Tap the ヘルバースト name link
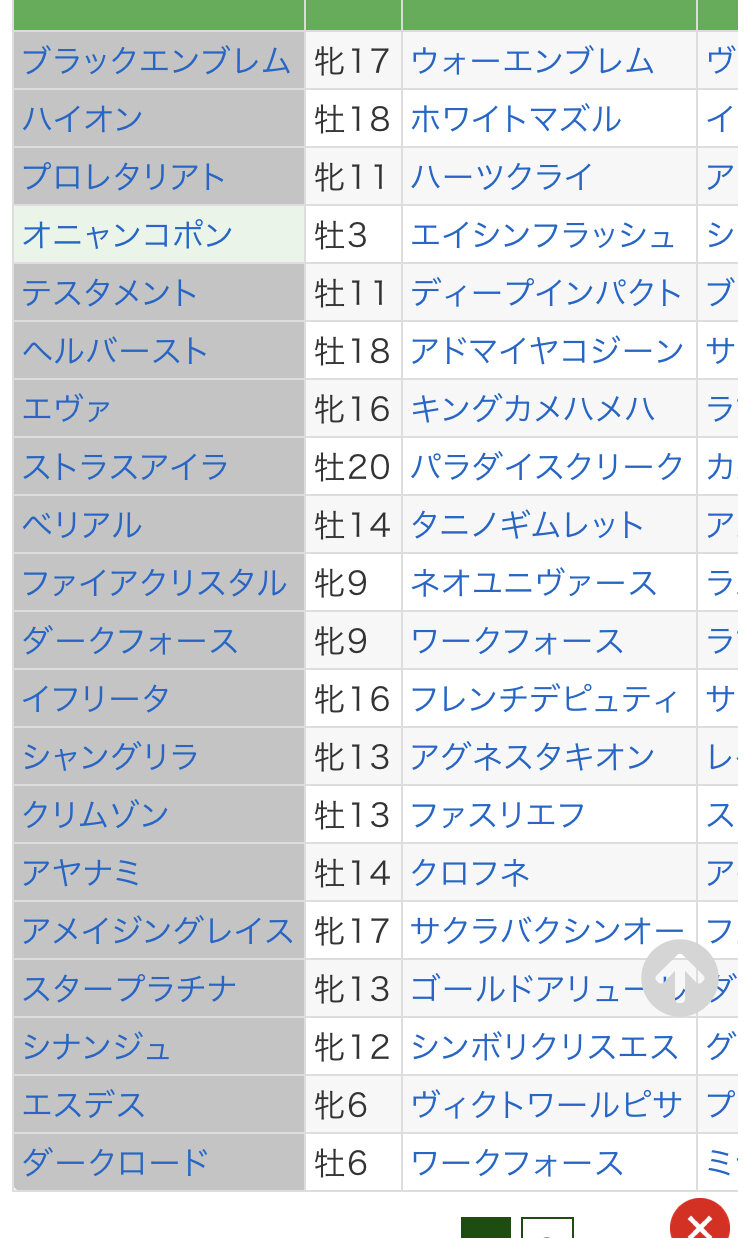The height and width of the screenshot is (1238, 750). click(115, 352)
